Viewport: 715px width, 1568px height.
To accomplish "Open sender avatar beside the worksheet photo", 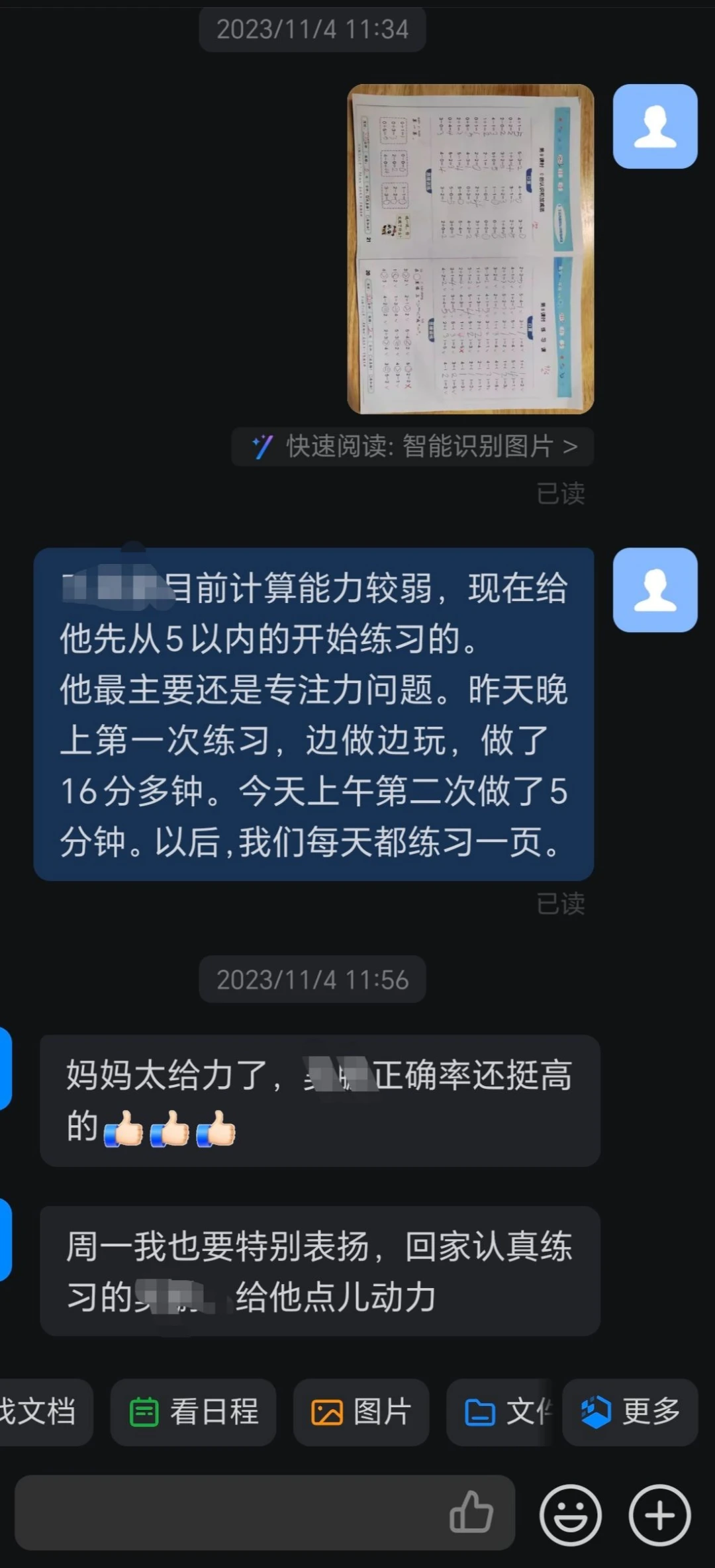I will point(655,126).
